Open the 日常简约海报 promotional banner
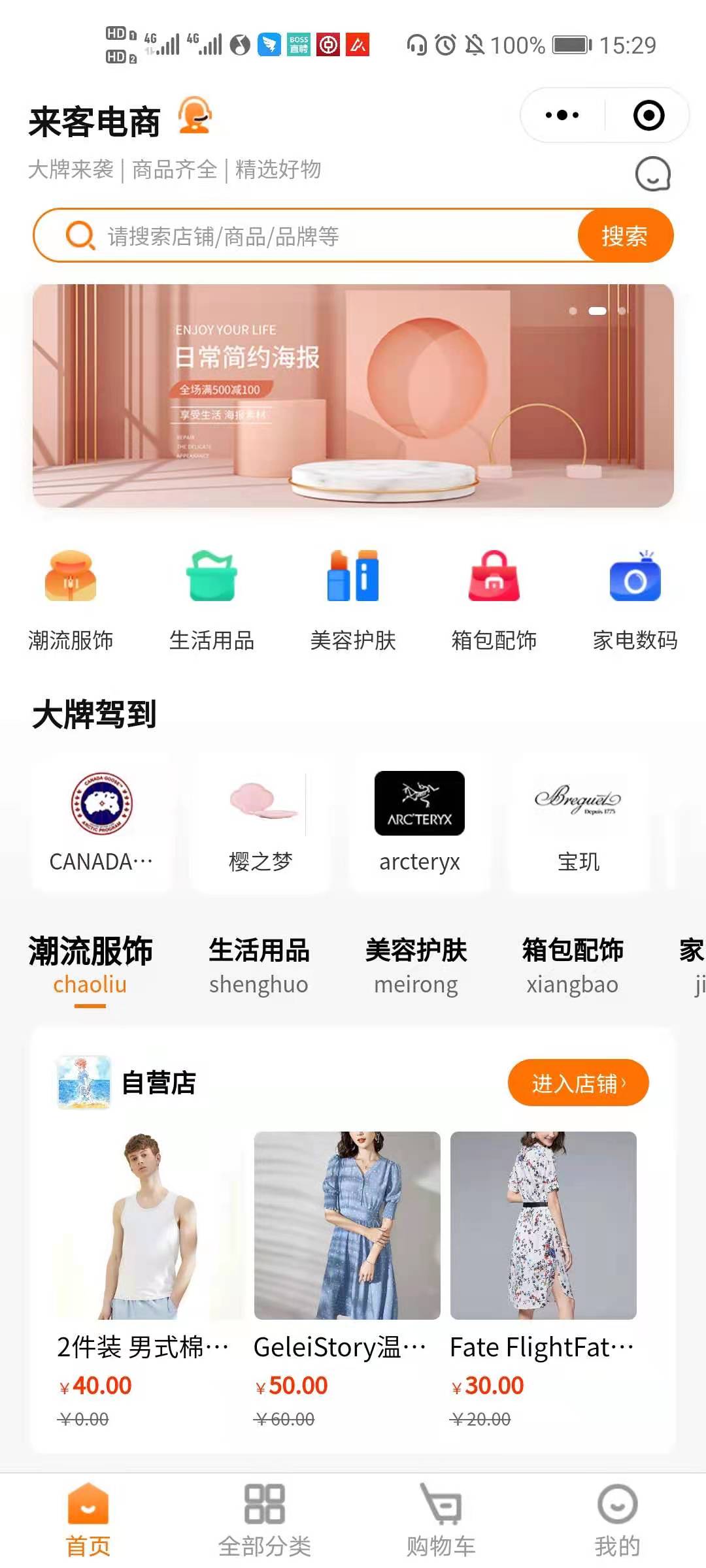Image resolution: width=706 pixels, height=1568 pixels. click(x=353, y=395)
